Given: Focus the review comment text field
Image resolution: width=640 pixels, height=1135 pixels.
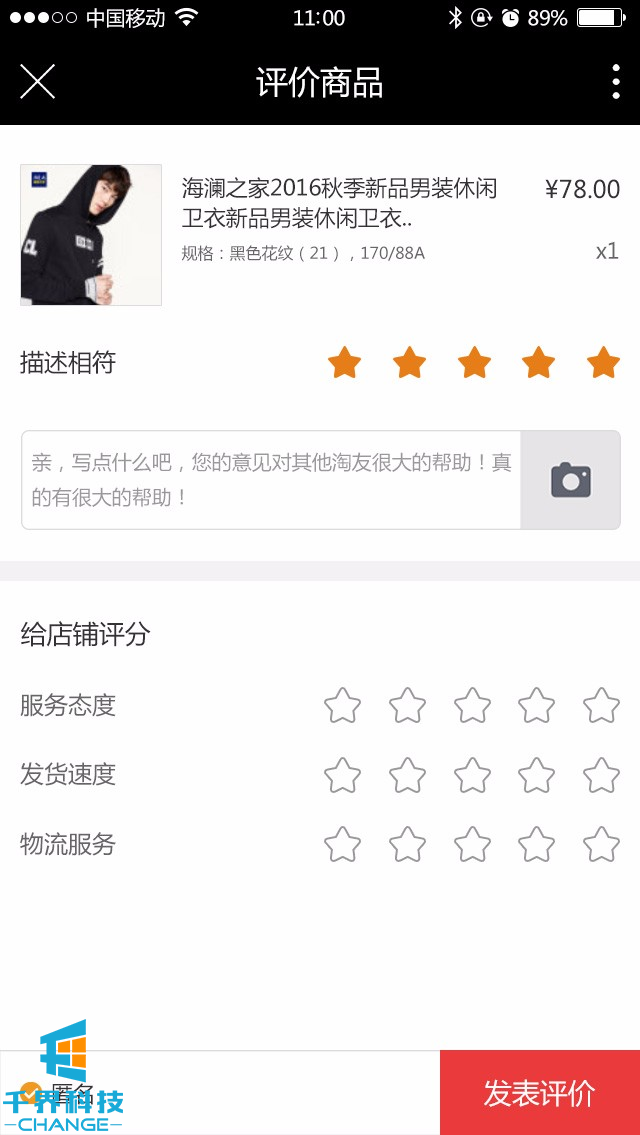Looking at the screenshot, I should [x=271, y=480].
